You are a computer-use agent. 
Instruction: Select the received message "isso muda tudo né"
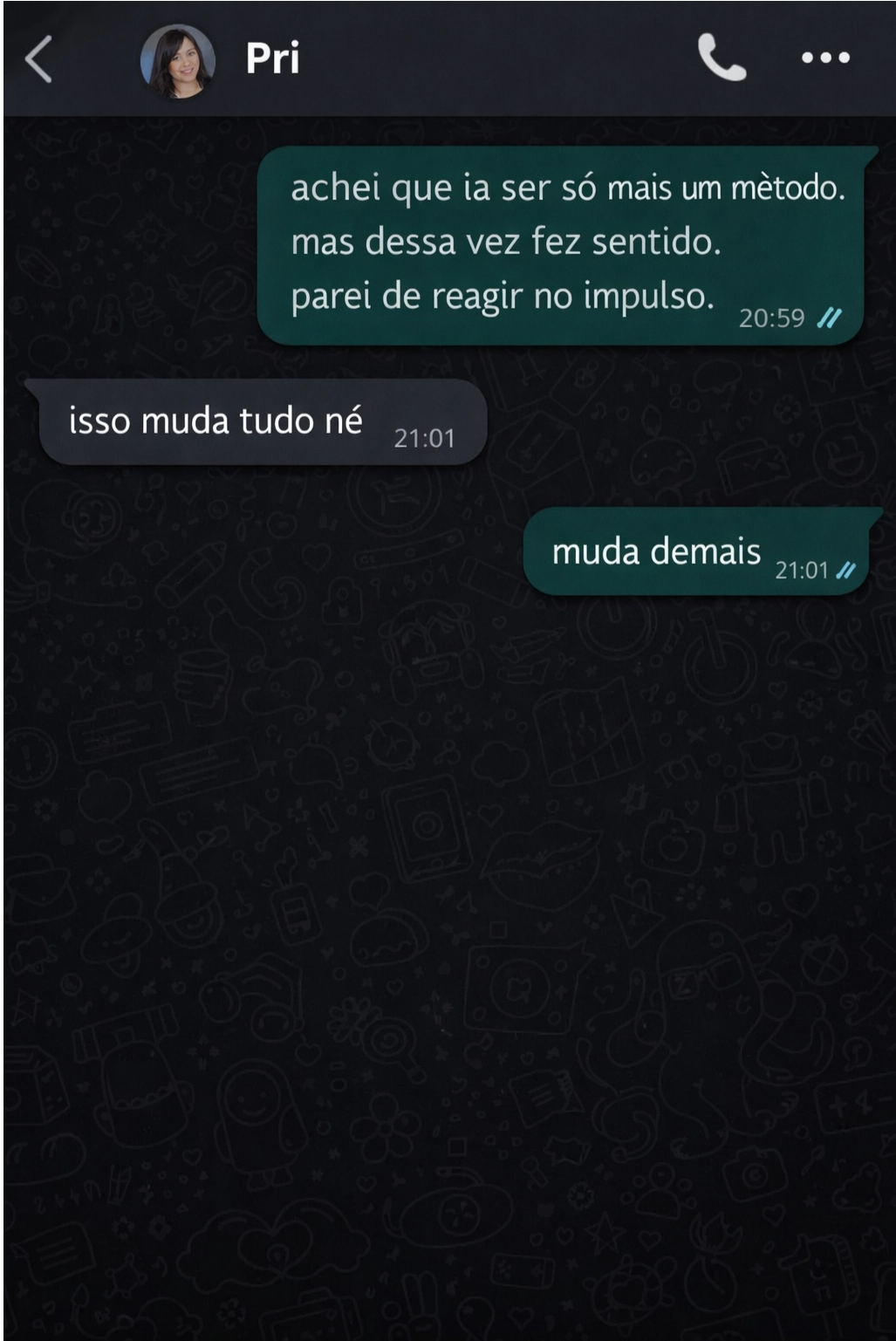pos(215,420)
